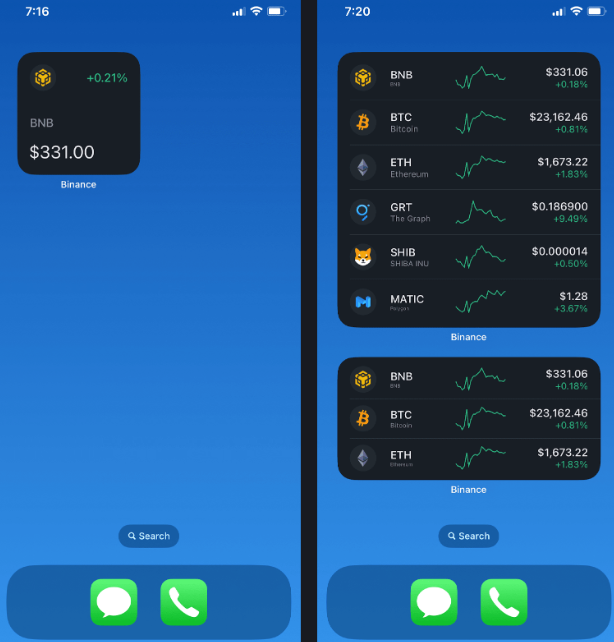Open the ETH row in the three-coin widget
Viewport: 614px width, 642px height.
(468, 459)
